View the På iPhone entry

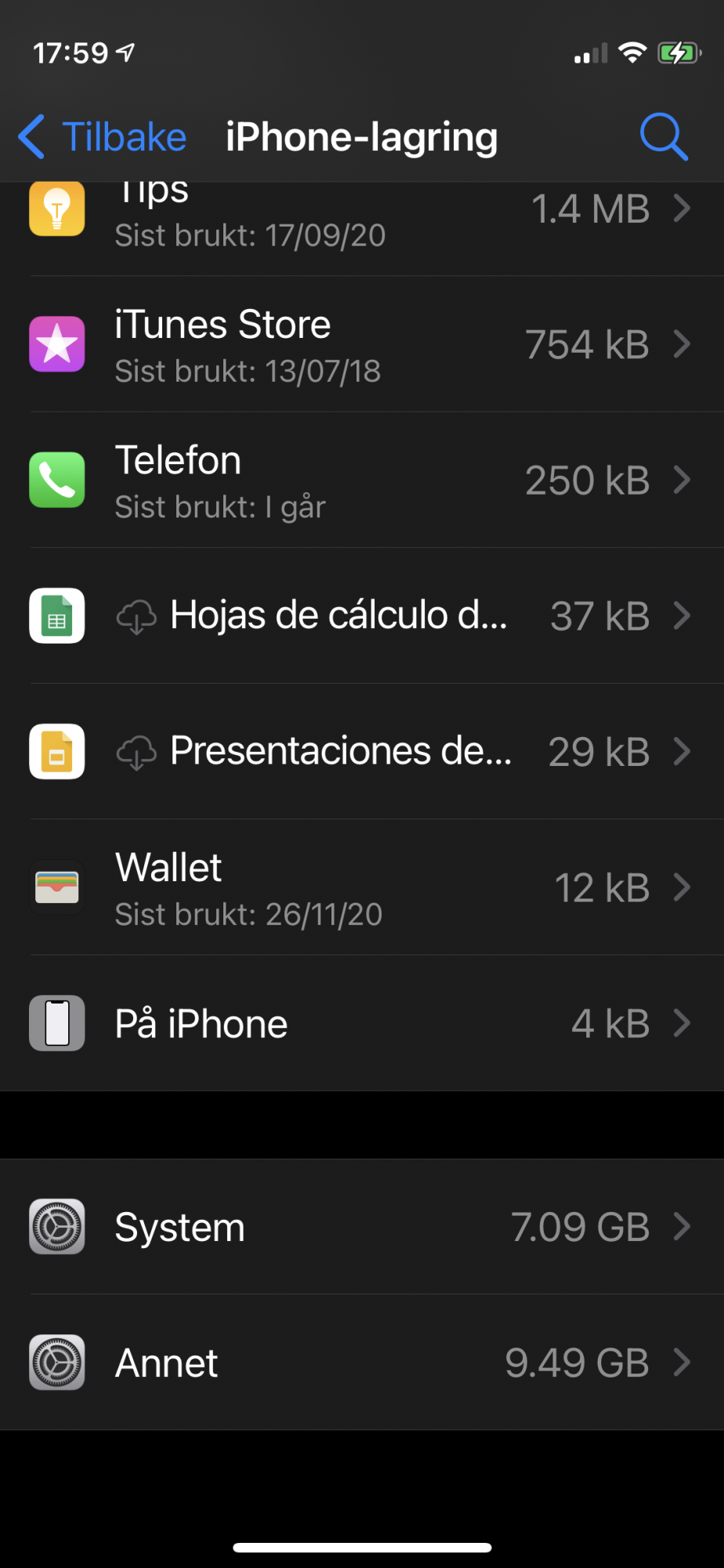[362, 1023]
